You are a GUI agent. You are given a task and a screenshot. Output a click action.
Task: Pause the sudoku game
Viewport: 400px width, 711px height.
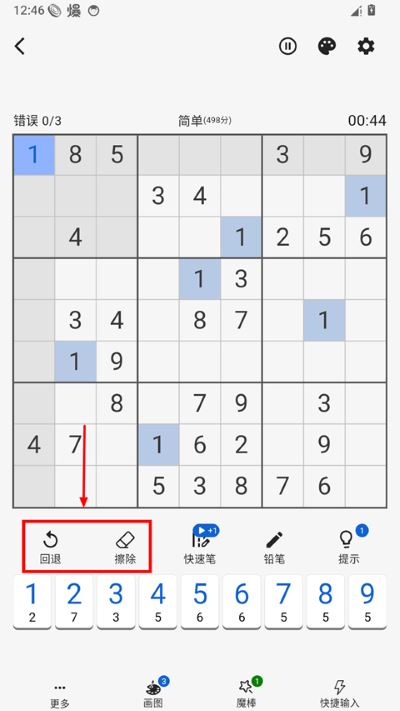coord(288,46)
